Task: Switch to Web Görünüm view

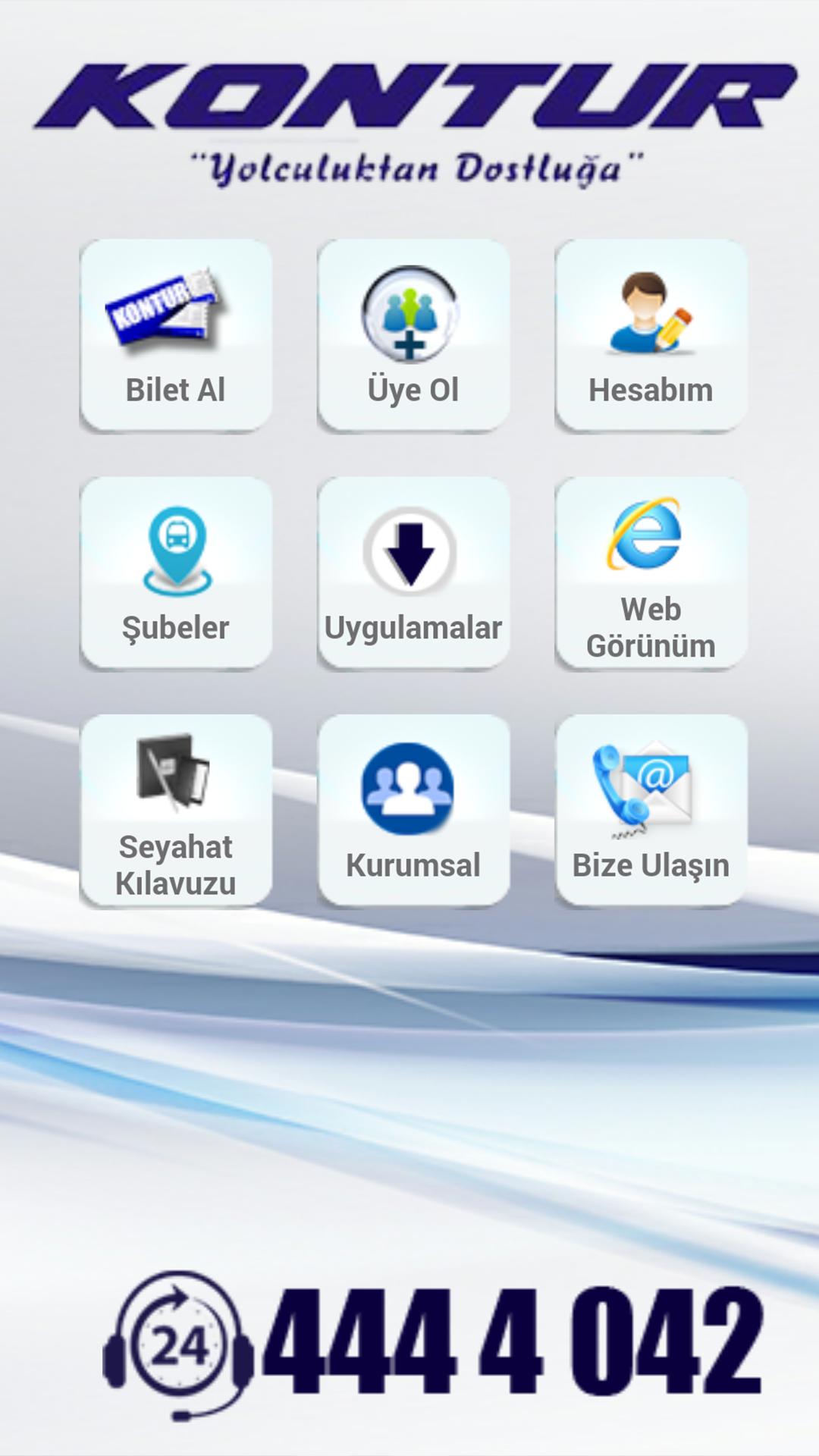Action: [651, 571]
